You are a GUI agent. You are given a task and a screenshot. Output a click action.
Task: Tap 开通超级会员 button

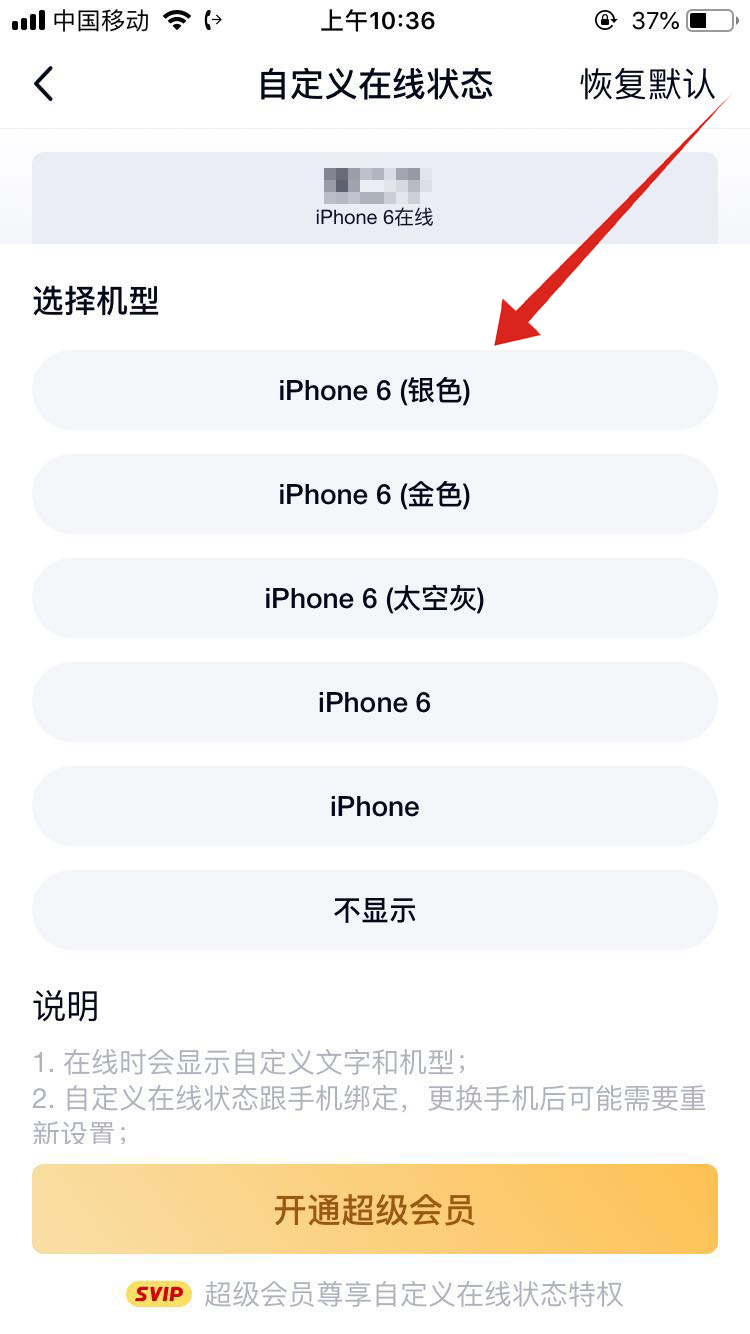click(x=374, y=1209)
